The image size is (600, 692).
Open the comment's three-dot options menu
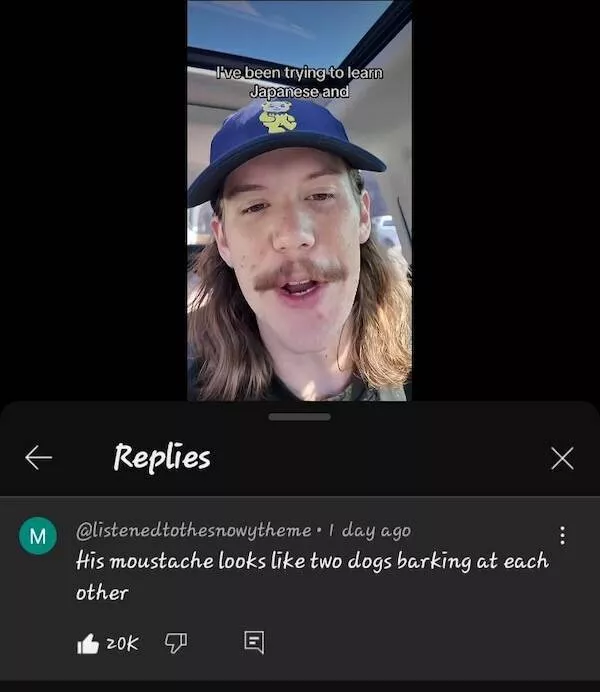click(x=562, y=536)
